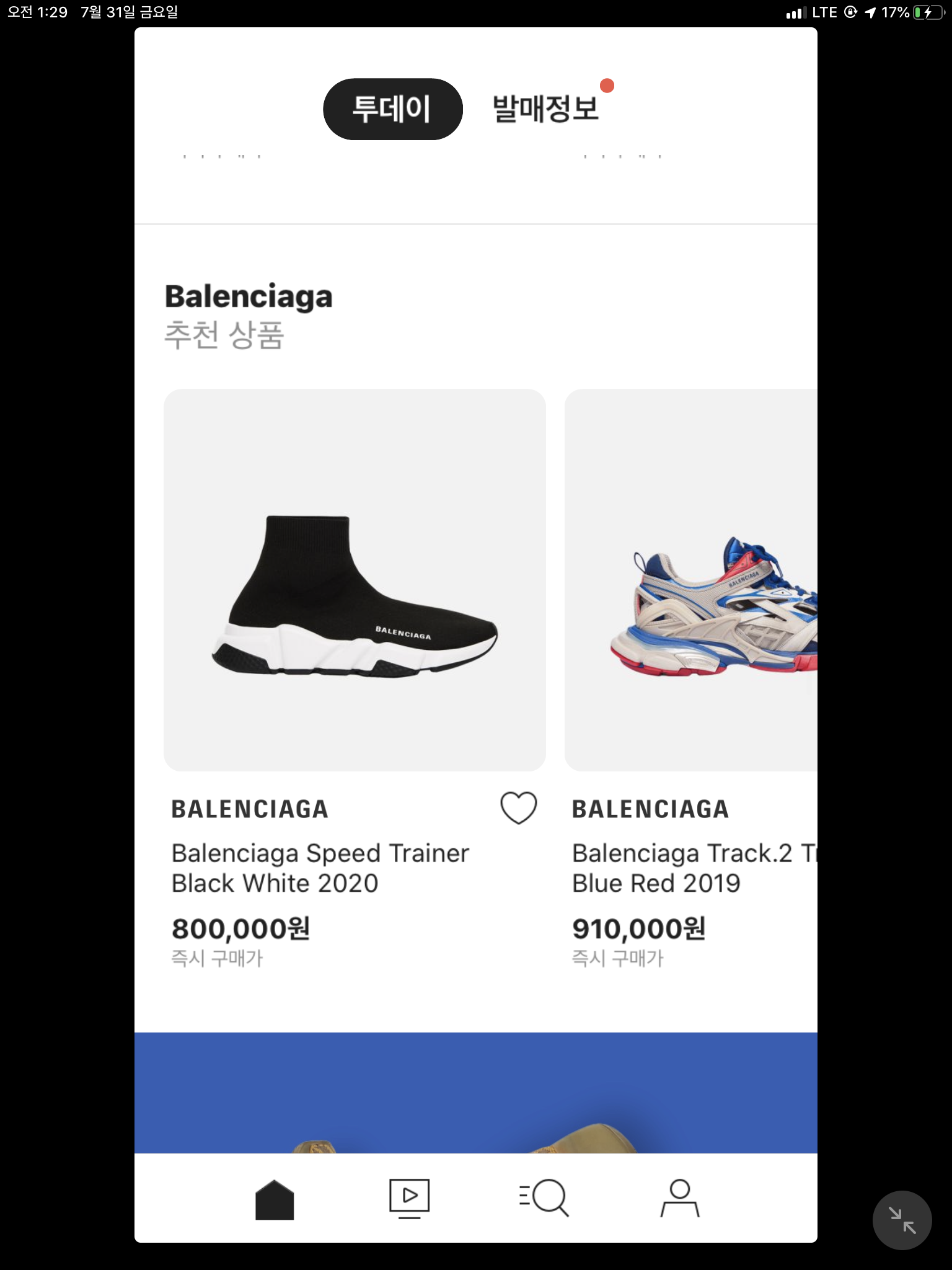Open the video feed tab
This screenshot has height=1270, width=952.
(x=409, y=1199)
